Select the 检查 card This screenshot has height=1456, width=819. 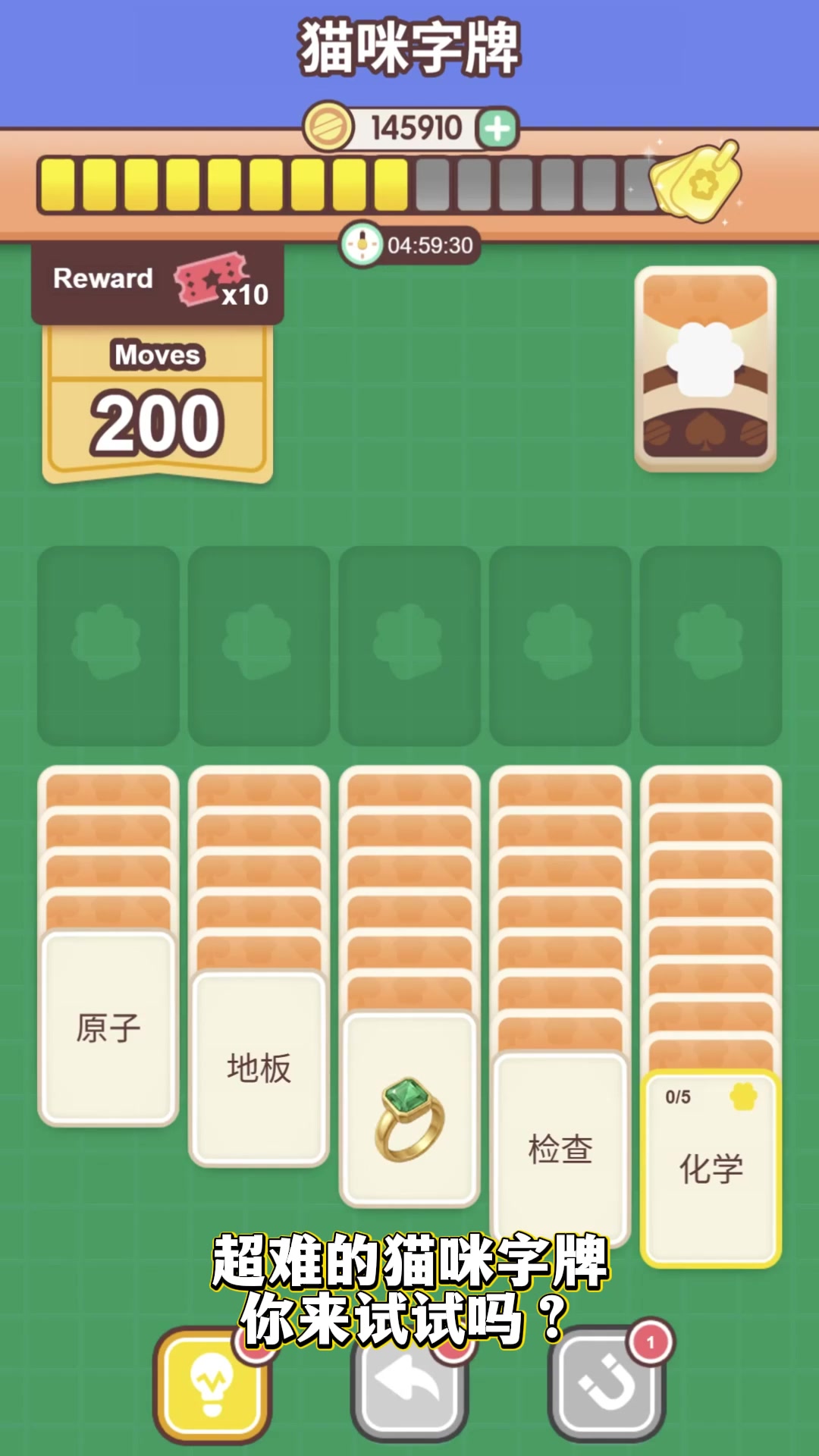[x=560, y=1145]
